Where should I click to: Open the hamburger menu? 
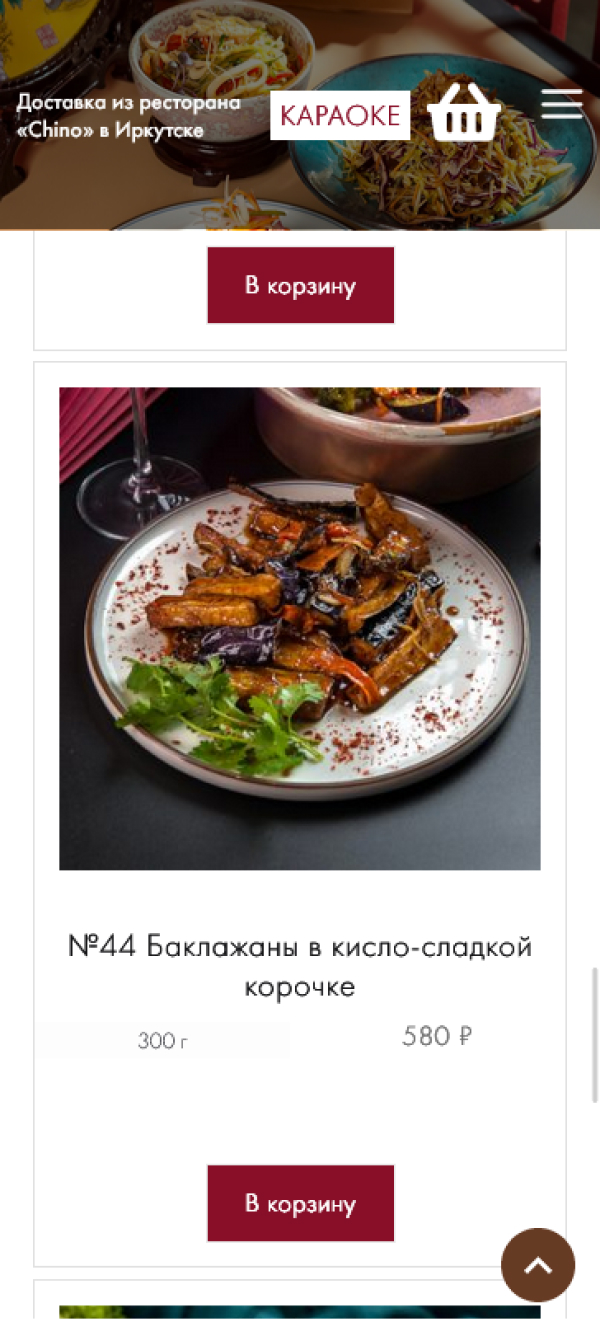pos(561,104)
